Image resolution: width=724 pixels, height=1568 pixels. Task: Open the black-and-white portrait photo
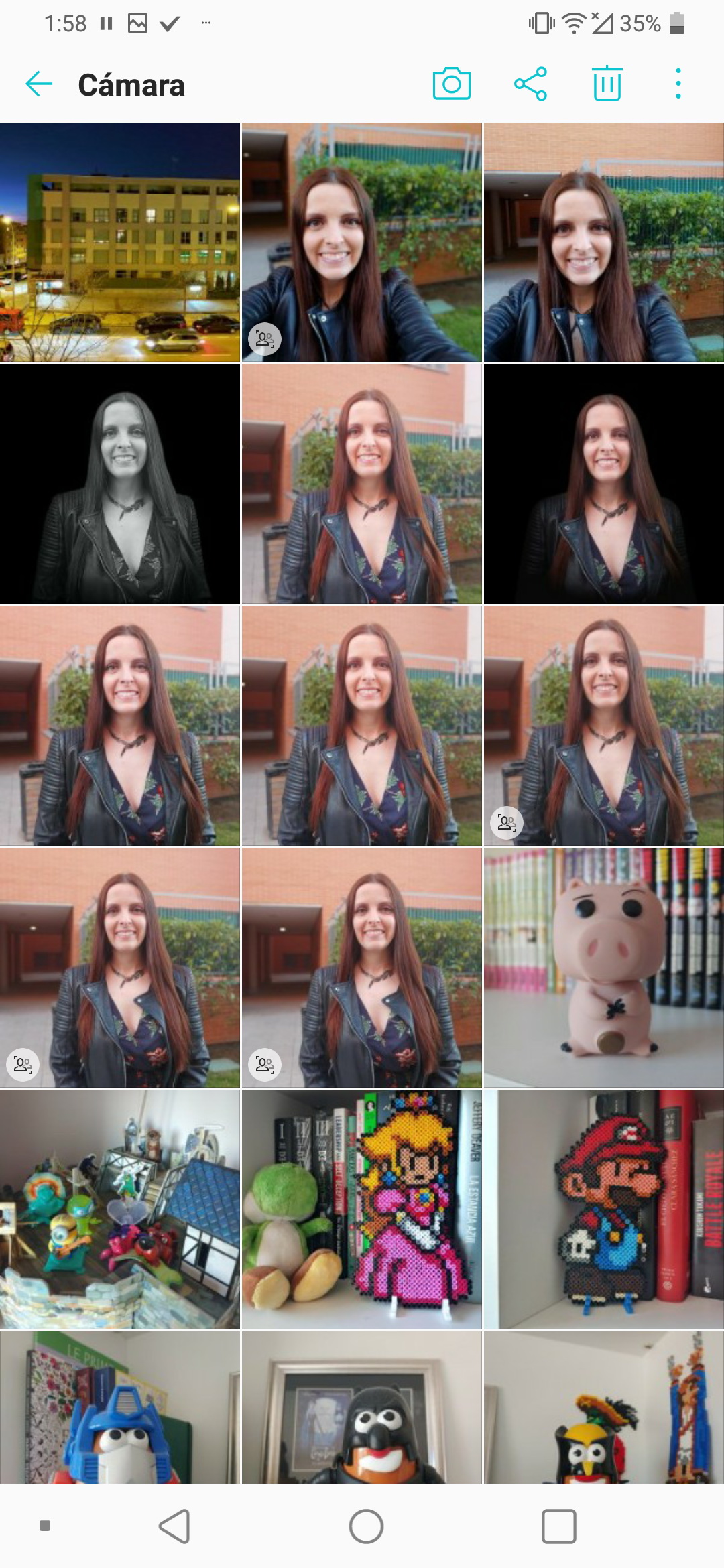tap(120, 484)
